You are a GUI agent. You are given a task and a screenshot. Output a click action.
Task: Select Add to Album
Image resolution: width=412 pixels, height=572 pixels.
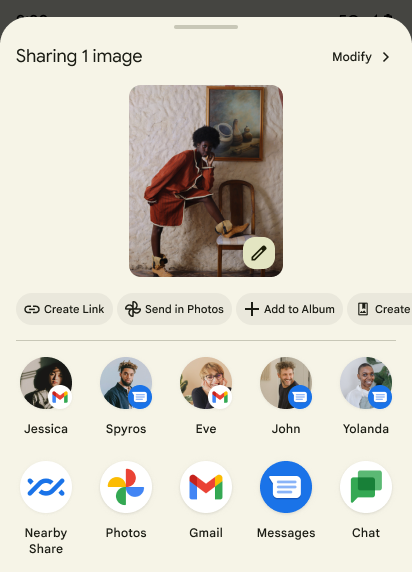(289, 309)
